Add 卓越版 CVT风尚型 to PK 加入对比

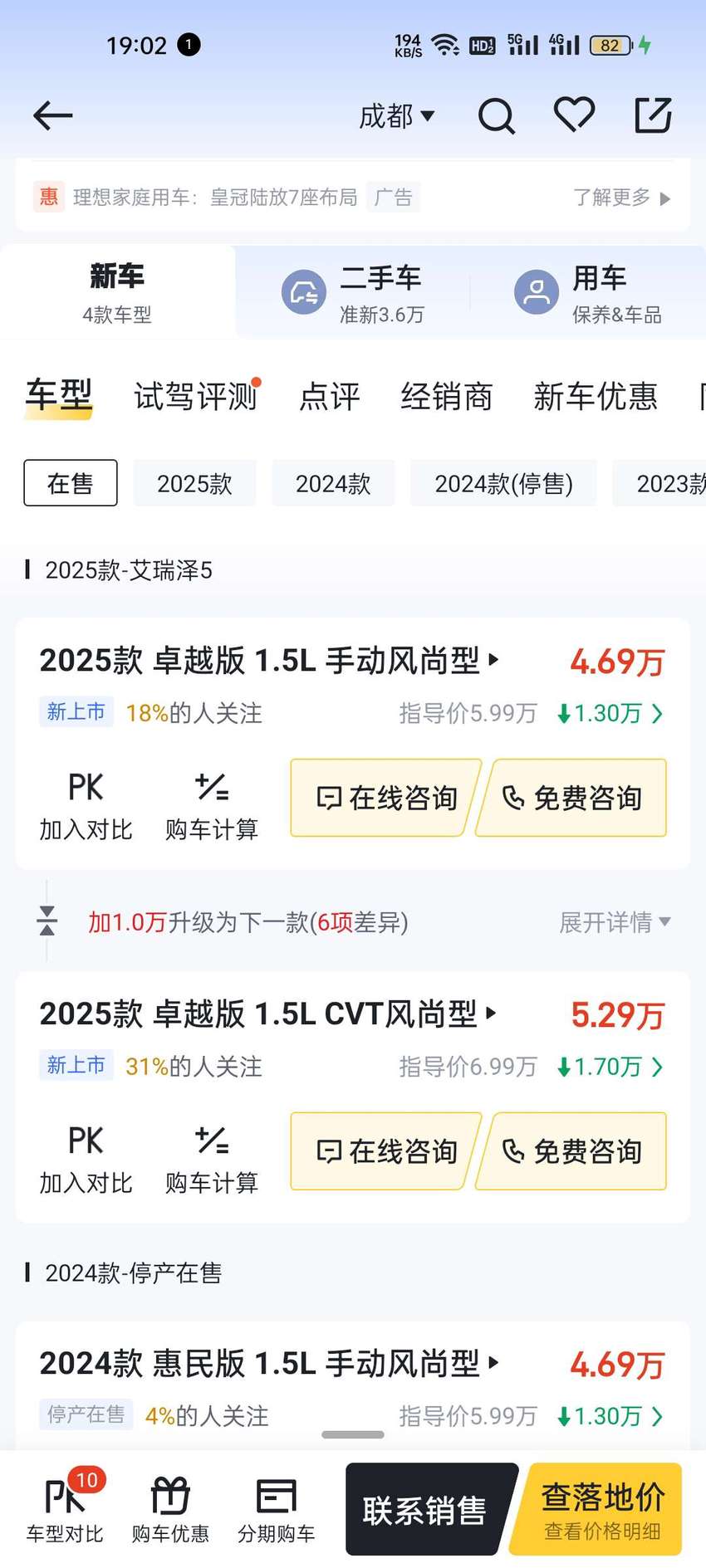[86, 1160]
